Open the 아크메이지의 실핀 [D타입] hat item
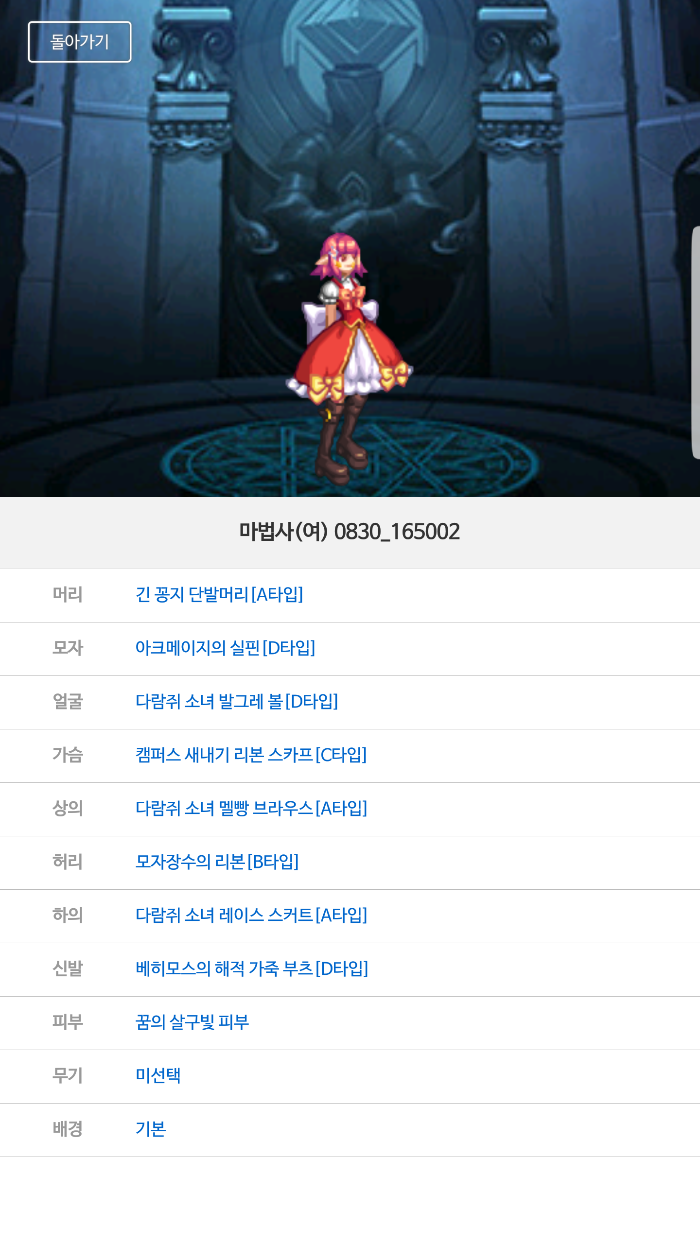Image resolution: width=700 pixels, height=1244 pixels. (x=225, y=648)
